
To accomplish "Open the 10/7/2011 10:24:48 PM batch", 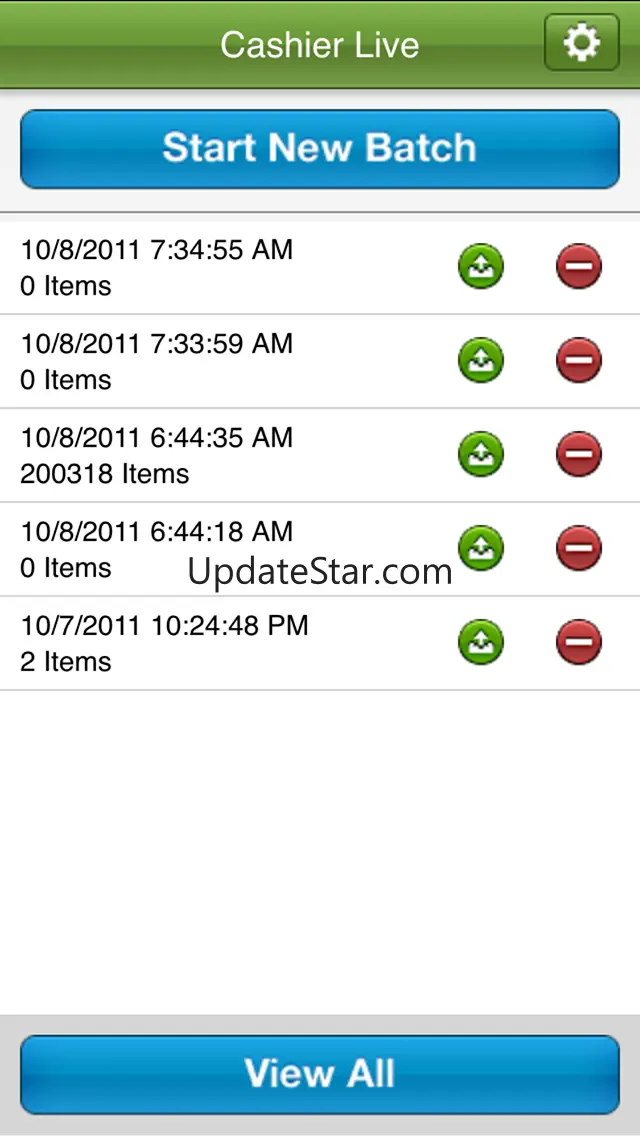I will 200,643.
